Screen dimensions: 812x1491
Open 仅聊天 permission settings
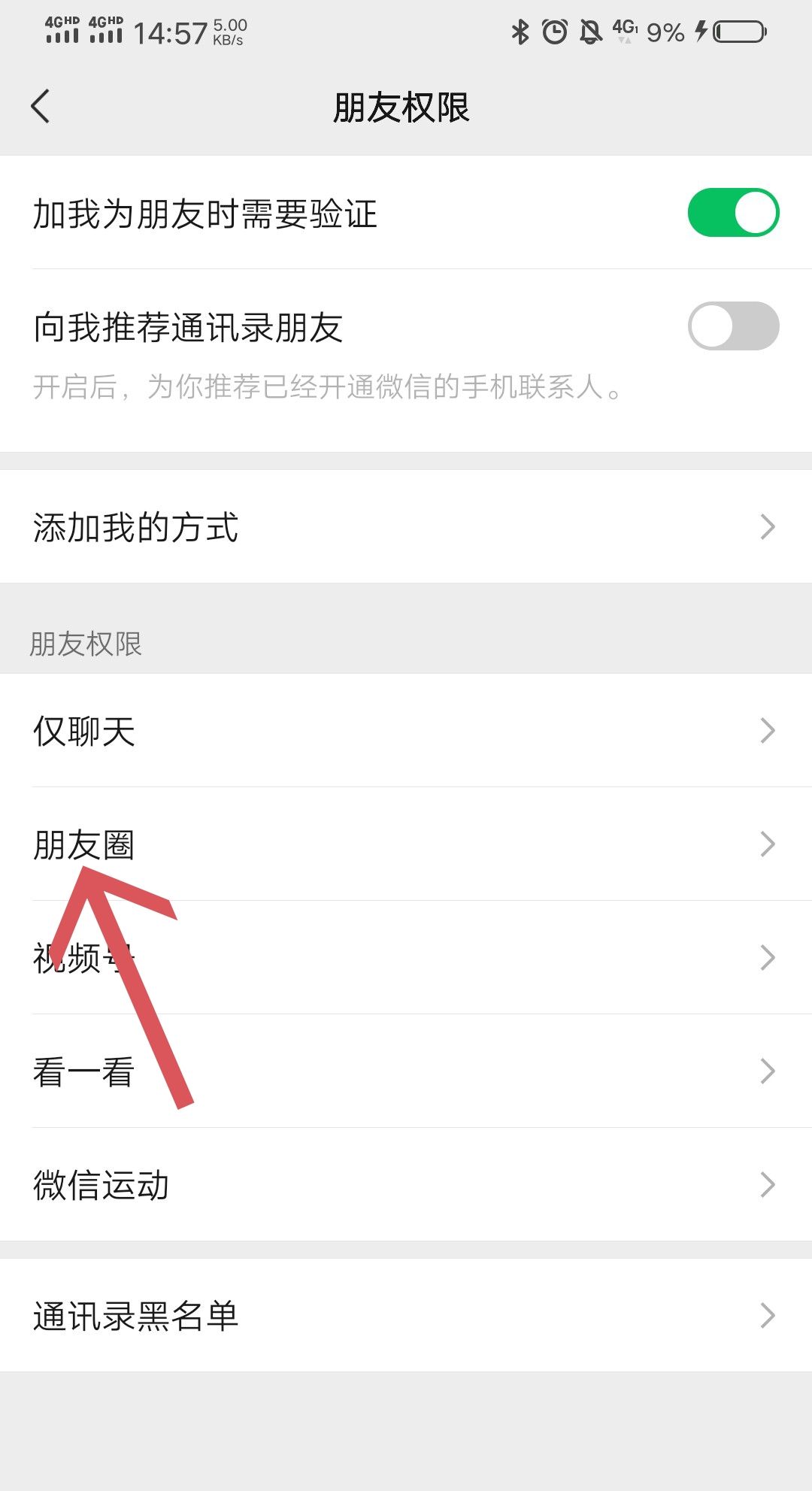point(406,731)
